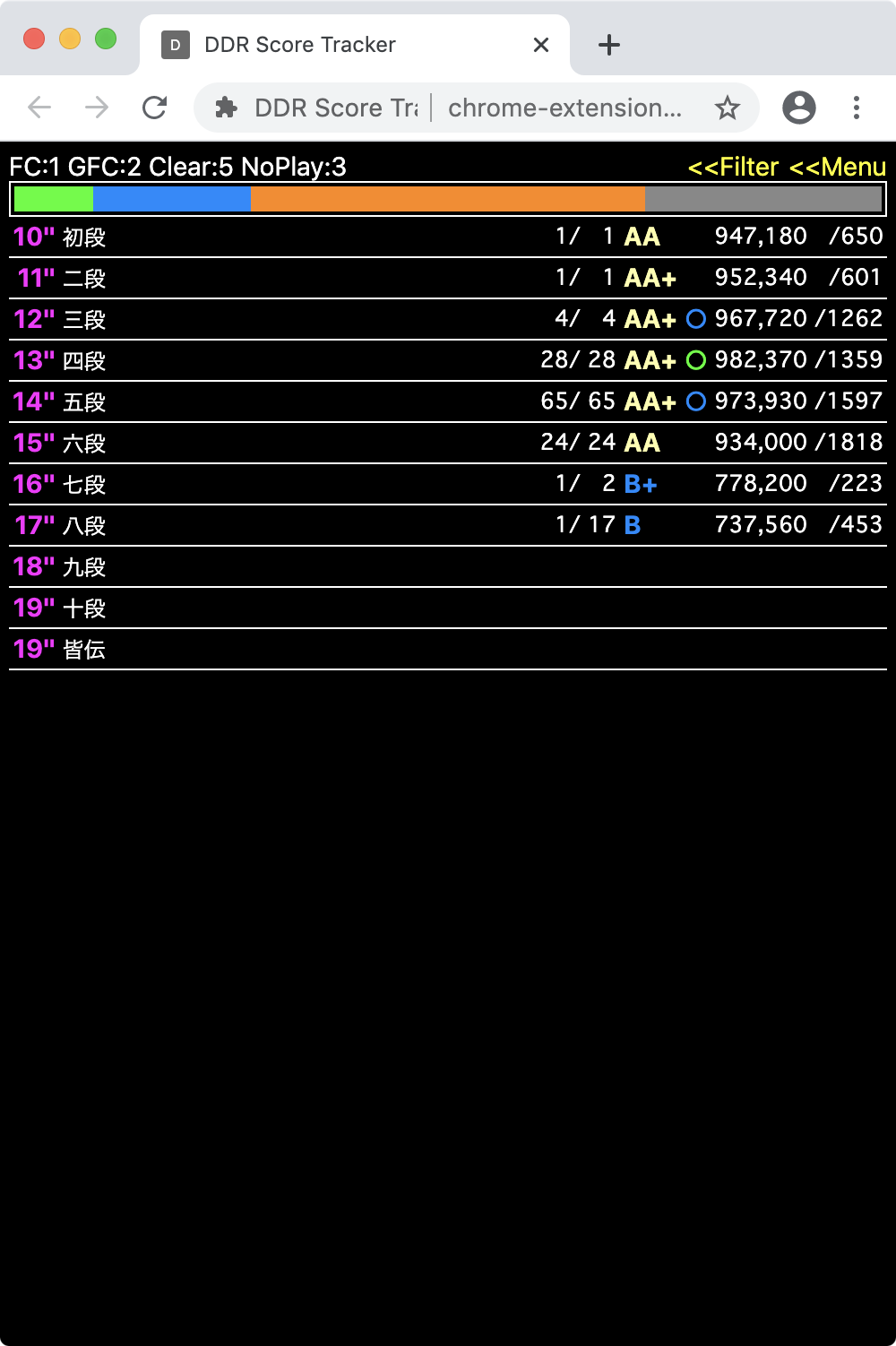
Task: Close the DDR Score Tracker tab
Action: click(x=541, y=45)
